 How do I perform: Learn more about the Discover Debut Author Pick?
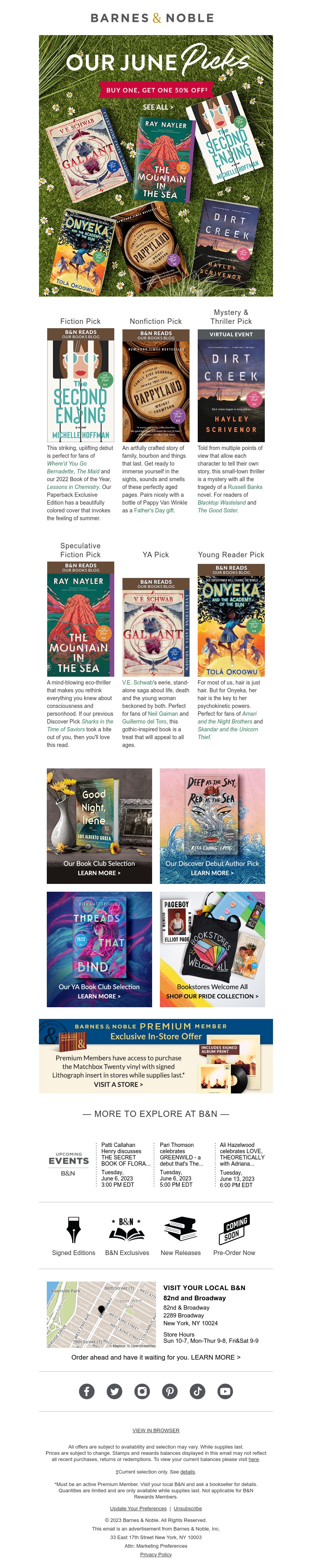pyautogui.click(x=212, y=872)
